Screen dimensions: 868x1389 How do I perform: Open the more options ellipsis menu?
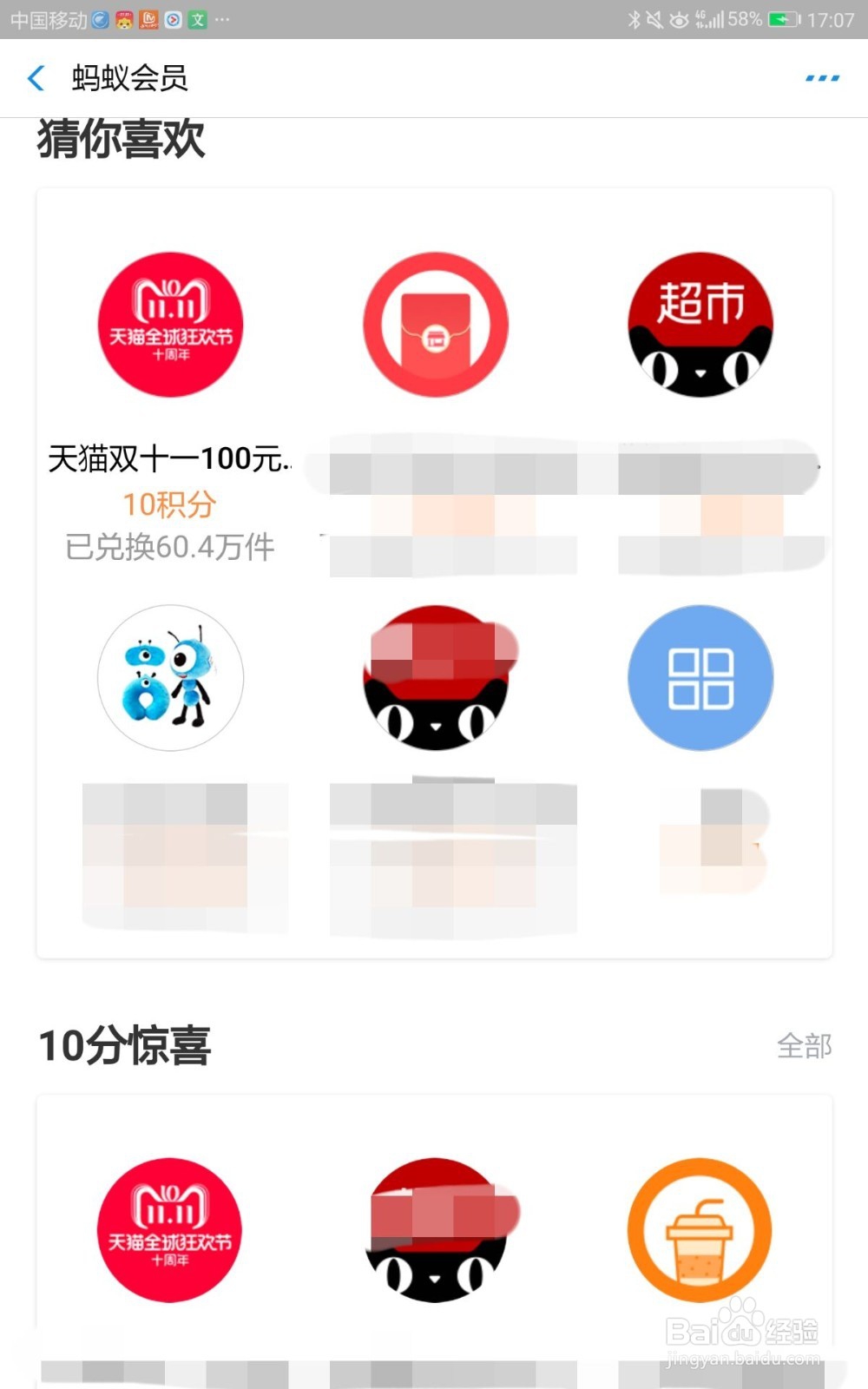(820, 78)
